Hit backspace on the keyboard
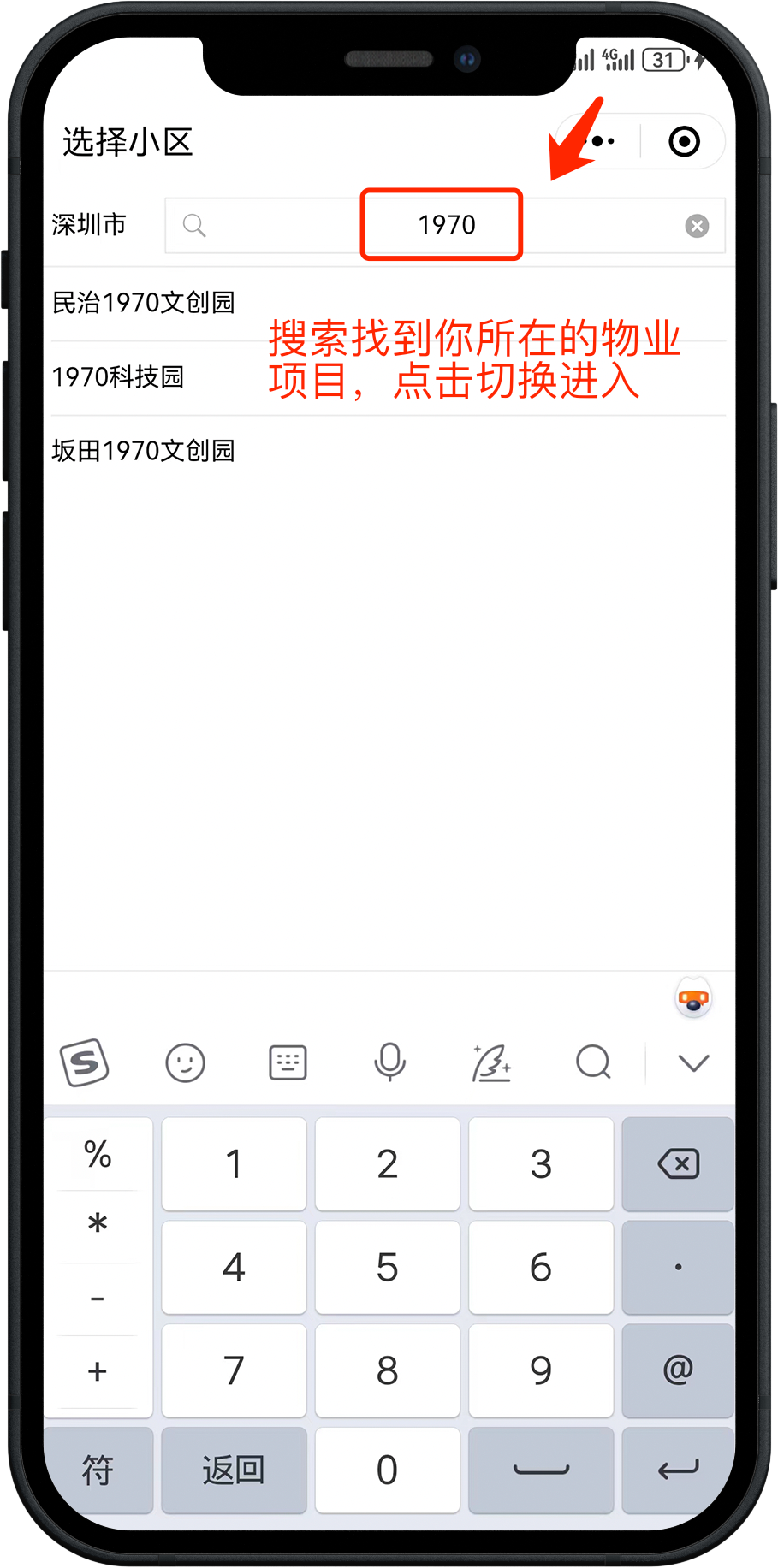 [x=678, y=1164]
